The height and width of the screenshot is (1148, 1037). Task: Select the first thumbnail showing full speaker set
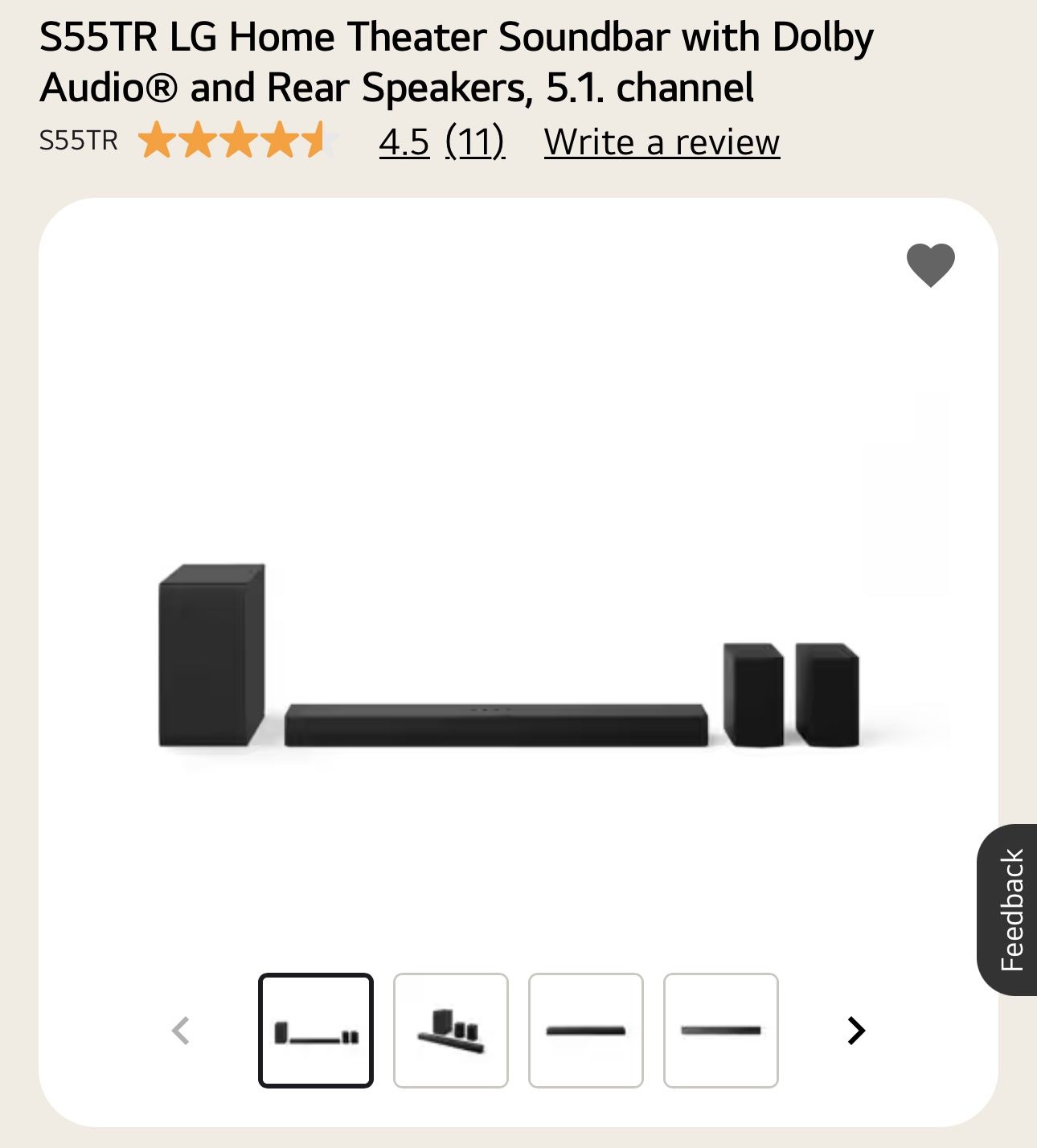click(x=316, y=1030)
